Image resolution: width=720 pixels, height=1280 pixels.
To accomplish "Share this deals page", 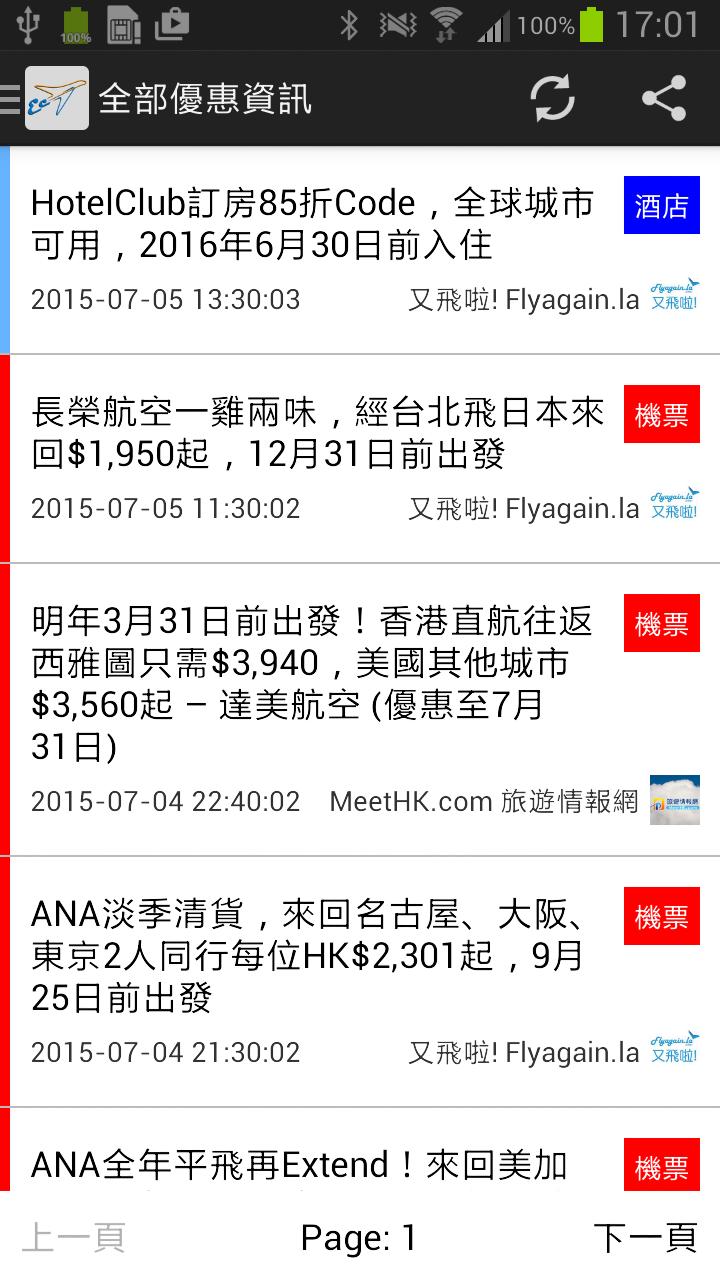I will coord(664,99).
